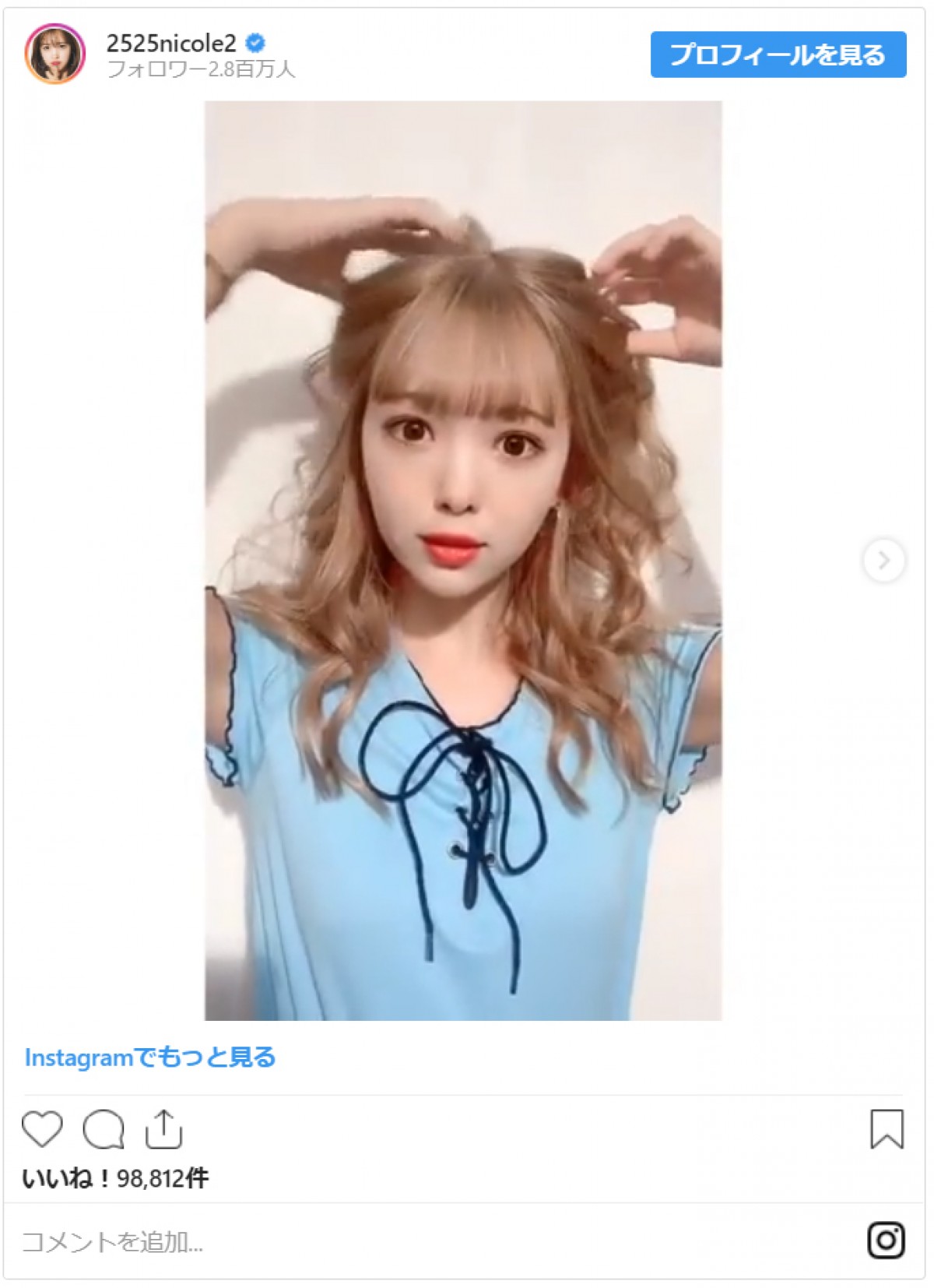Image resolution: width=934 pixels, height=1288 pixels.
Task: Open the embedded post photo
Action: tap(463, 561)
